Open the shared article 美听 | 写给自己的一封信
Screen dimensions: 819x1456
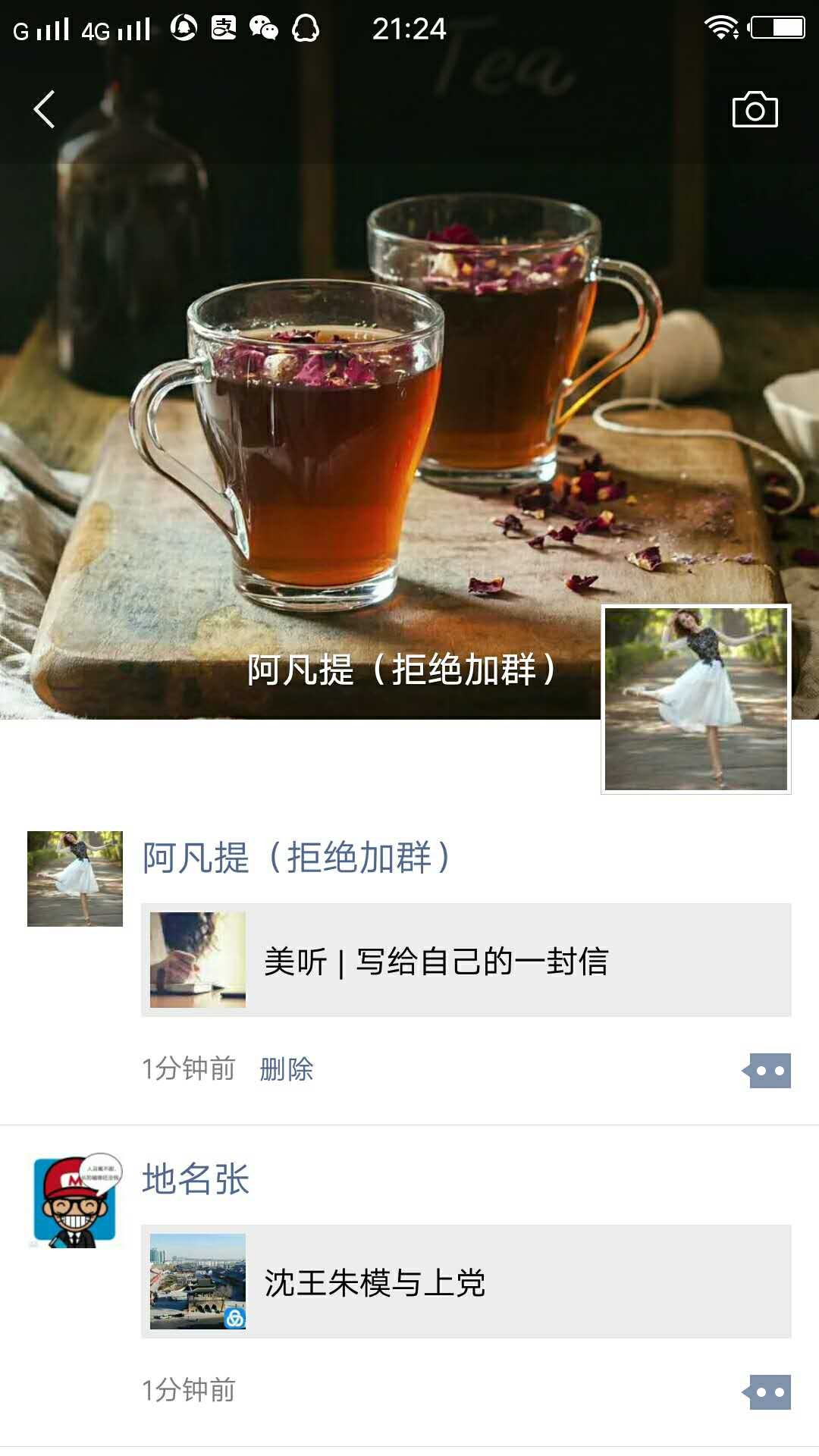[466, 960]
